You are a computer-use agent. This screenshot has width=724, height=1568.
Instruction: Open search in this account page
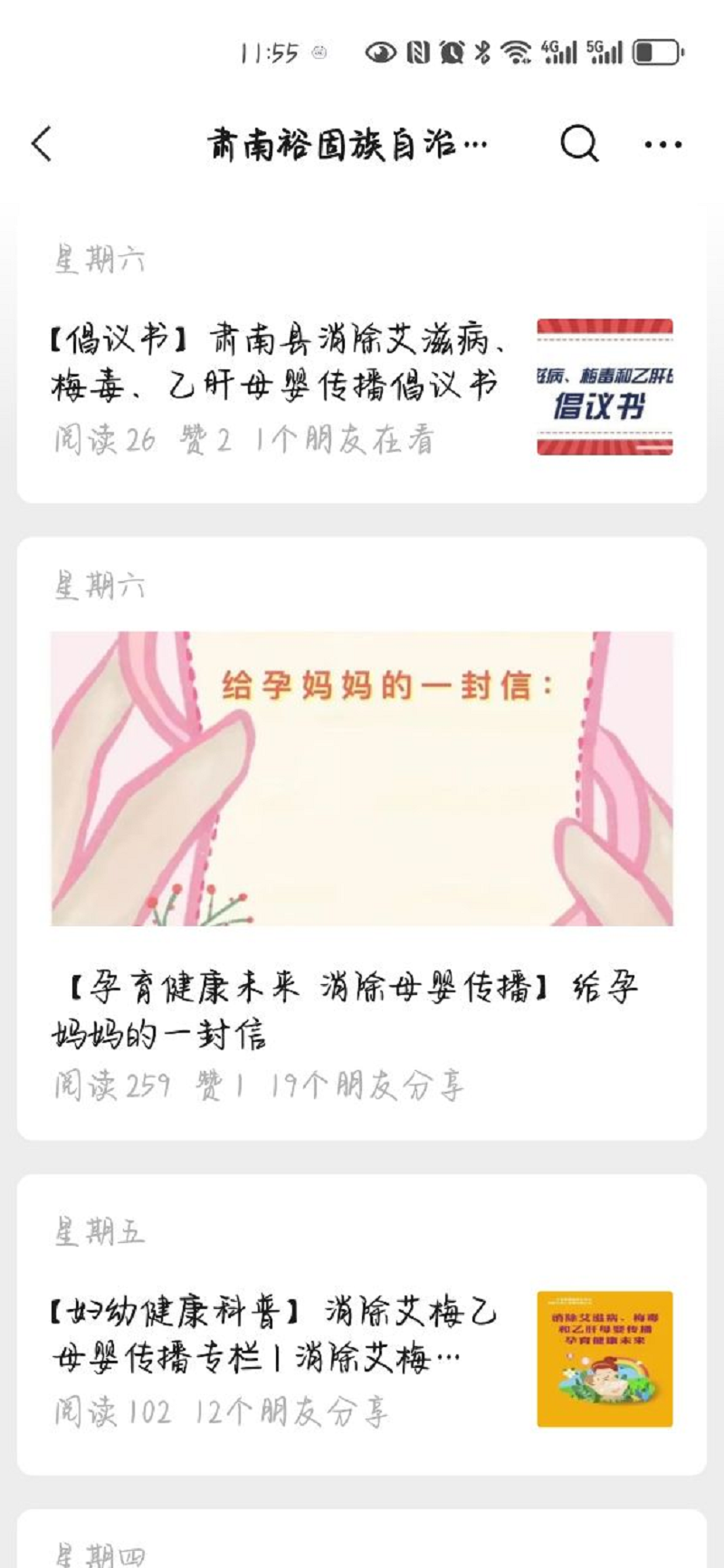click(578, 143)
